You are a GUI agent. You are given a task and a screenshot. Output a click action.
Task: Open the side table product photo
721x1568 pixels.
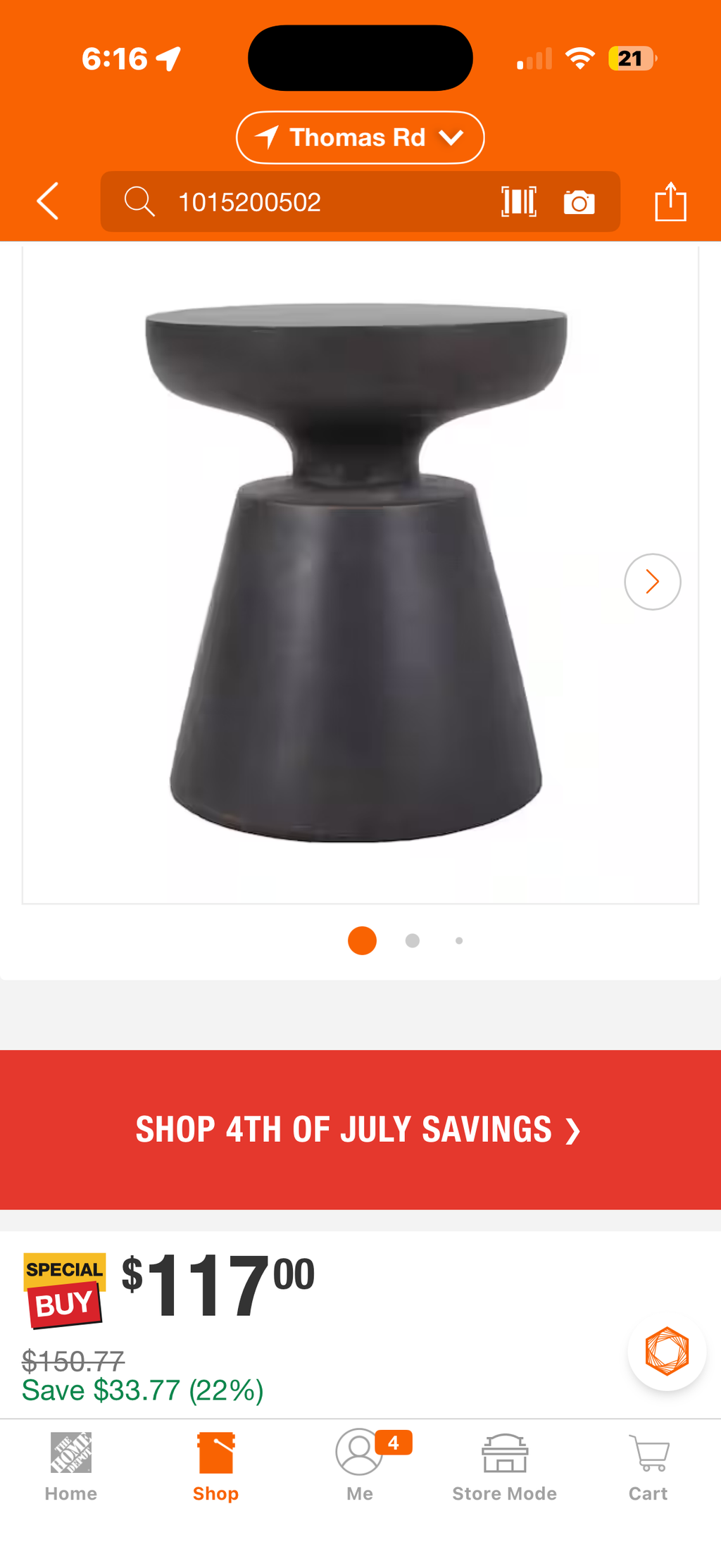click(x=356, y=572)
